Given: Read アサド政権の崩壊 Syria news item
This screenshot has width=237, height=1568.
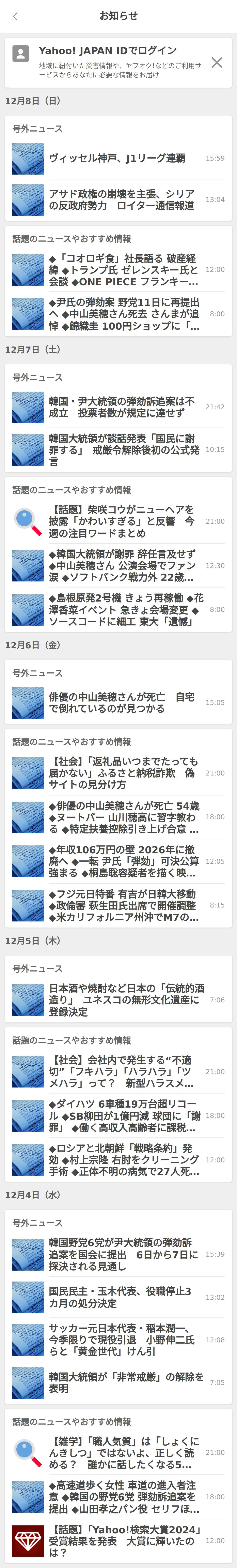Looking at the screenshot, I should [x=122, y=200].
